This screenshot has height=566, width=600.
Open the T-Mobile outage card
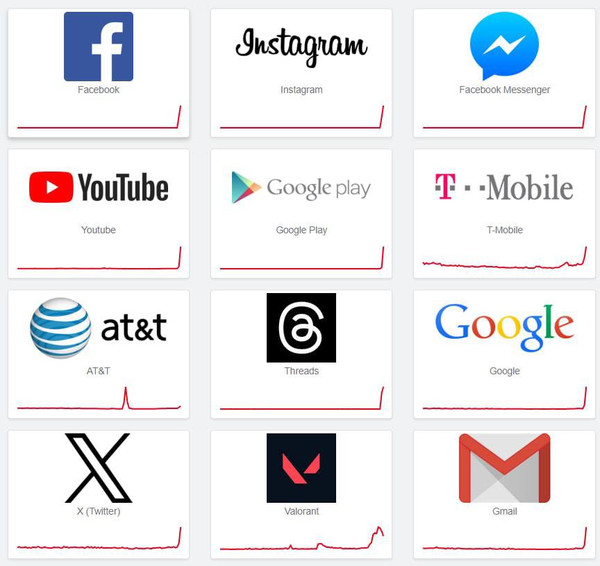click(x=504, y=212)
